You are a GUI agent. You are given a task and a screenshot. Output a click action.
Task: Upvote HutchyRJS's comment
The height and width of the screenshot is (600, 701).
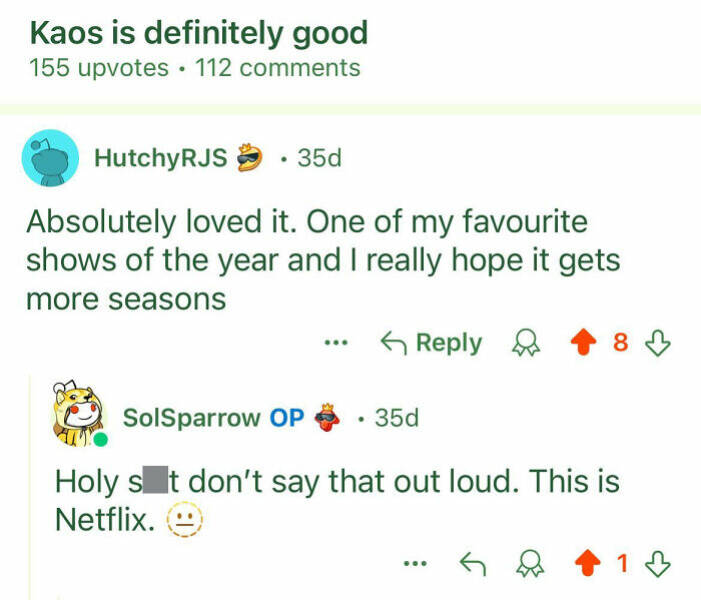click(580, 343)
